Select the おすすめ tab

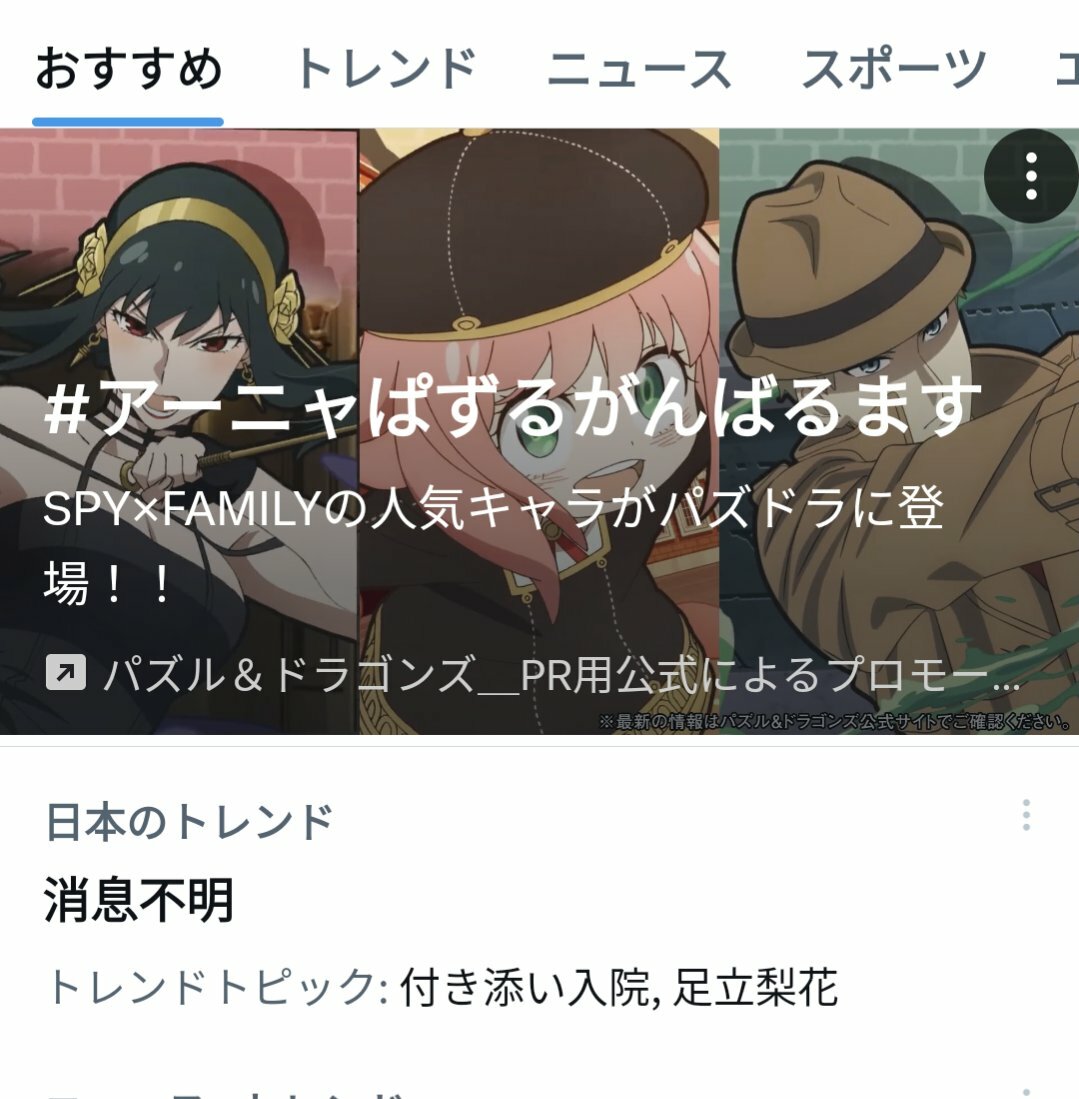pyautogui.click(x=128, y=70)
